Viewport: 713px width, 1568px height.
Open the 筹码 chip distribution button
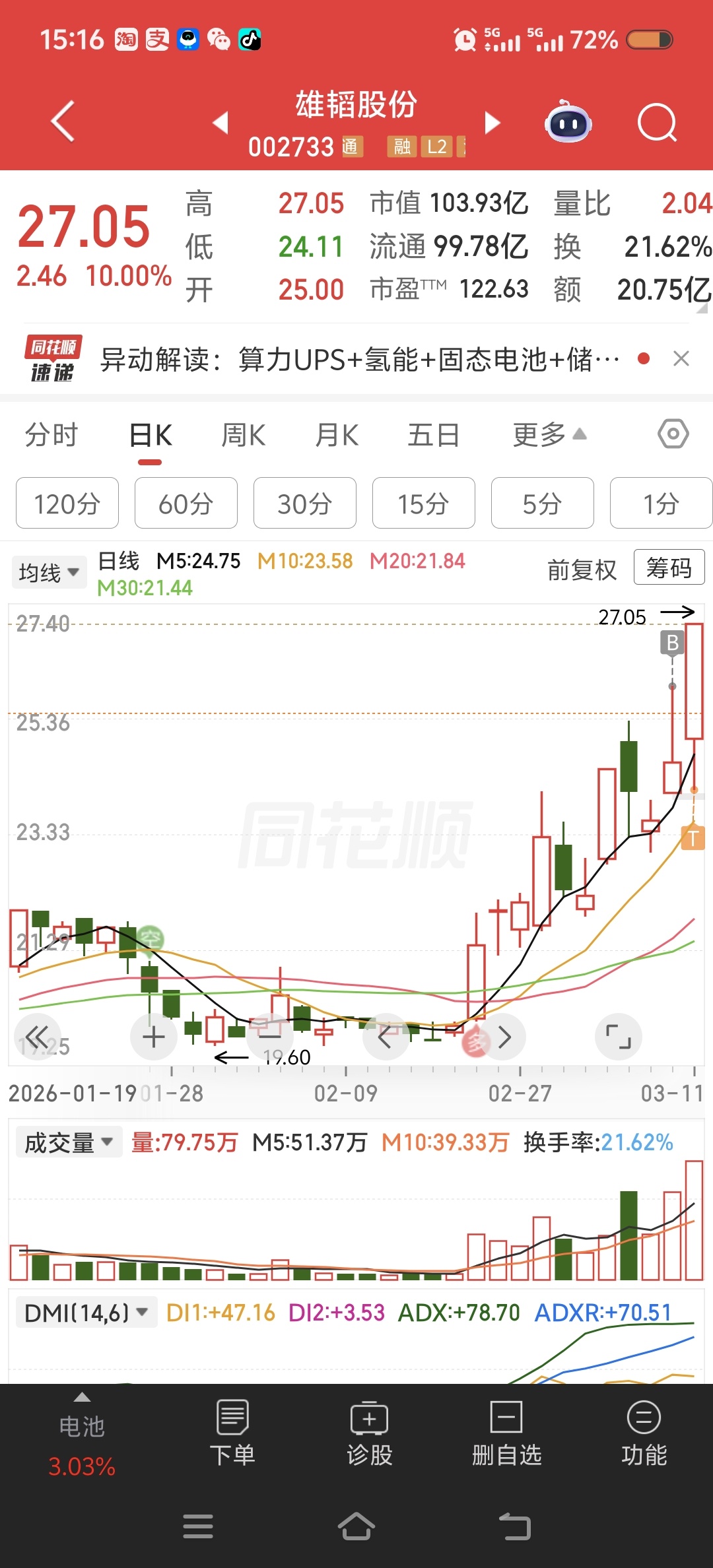[x=668, y=568]
